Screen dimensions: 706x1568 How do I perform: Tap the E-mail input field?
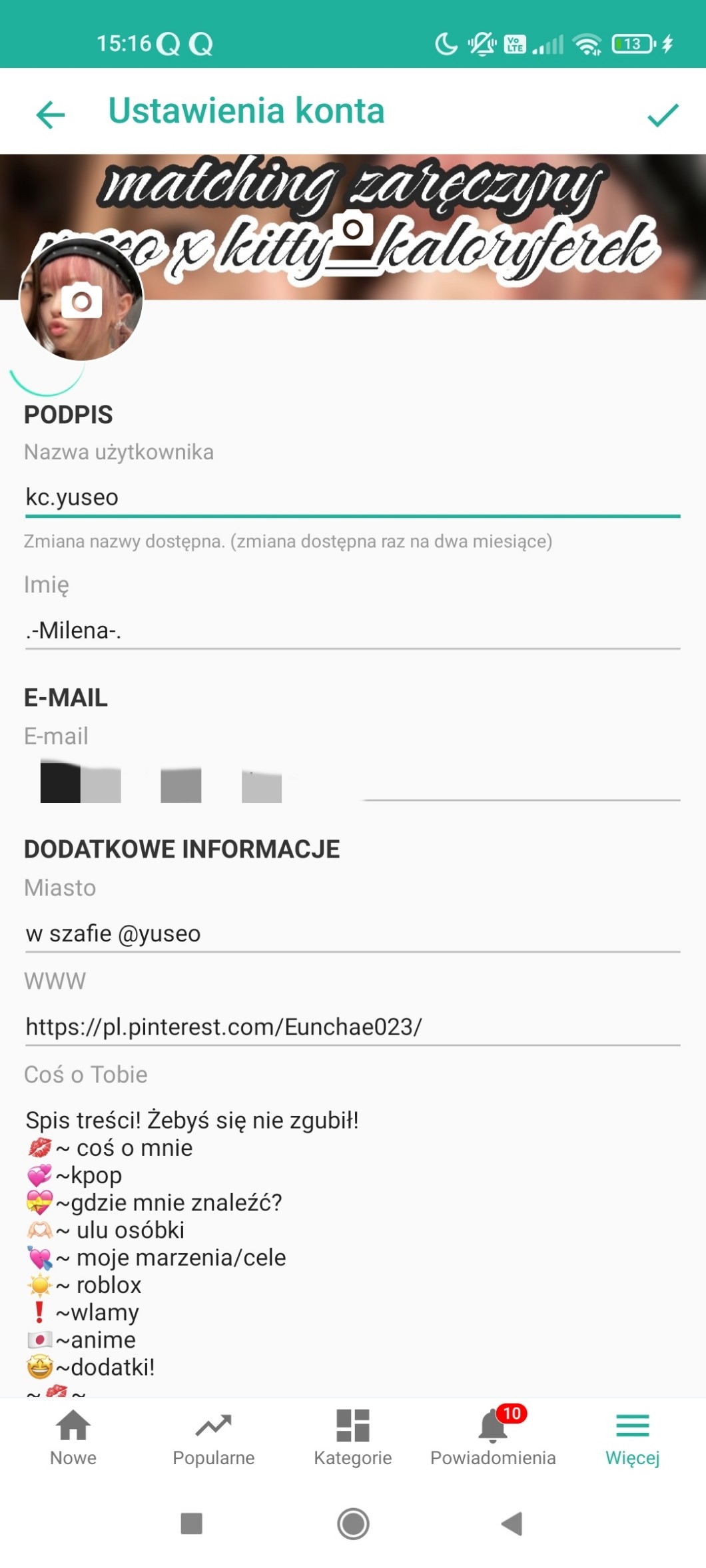pyautogui.click(x=352, y=782)
